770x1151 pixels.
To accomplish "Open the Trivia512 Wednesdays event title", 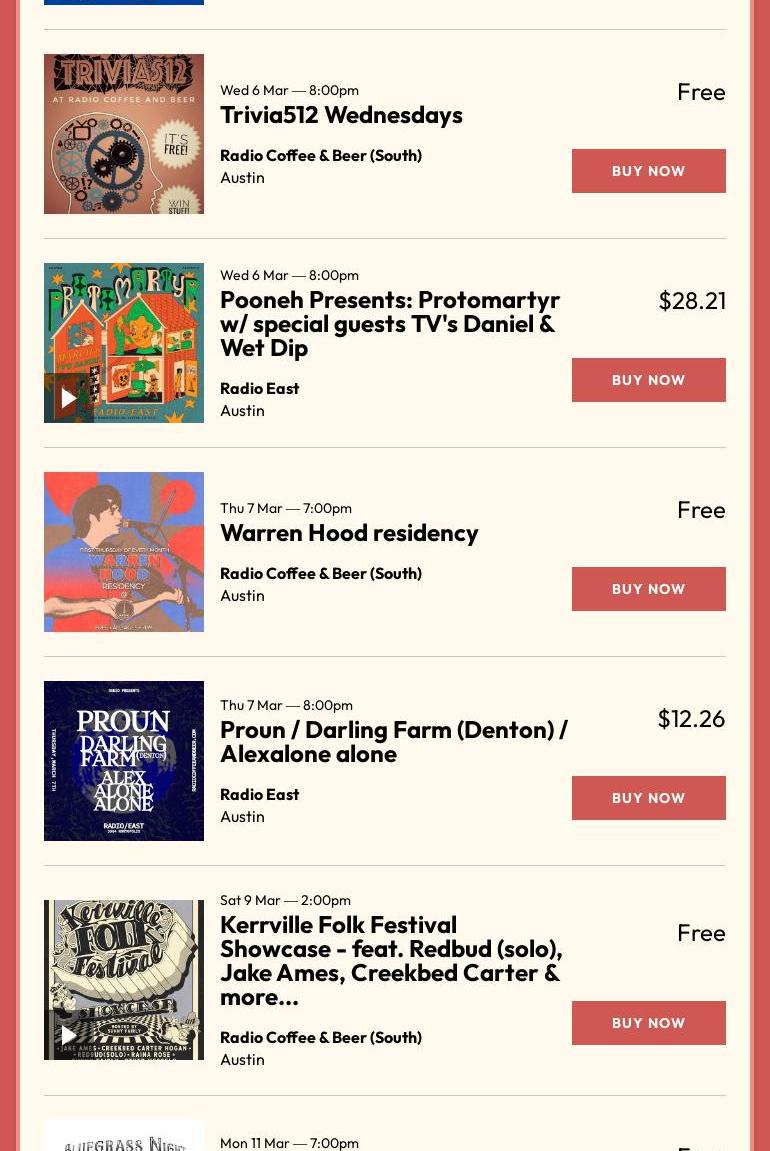I will 341,115.
